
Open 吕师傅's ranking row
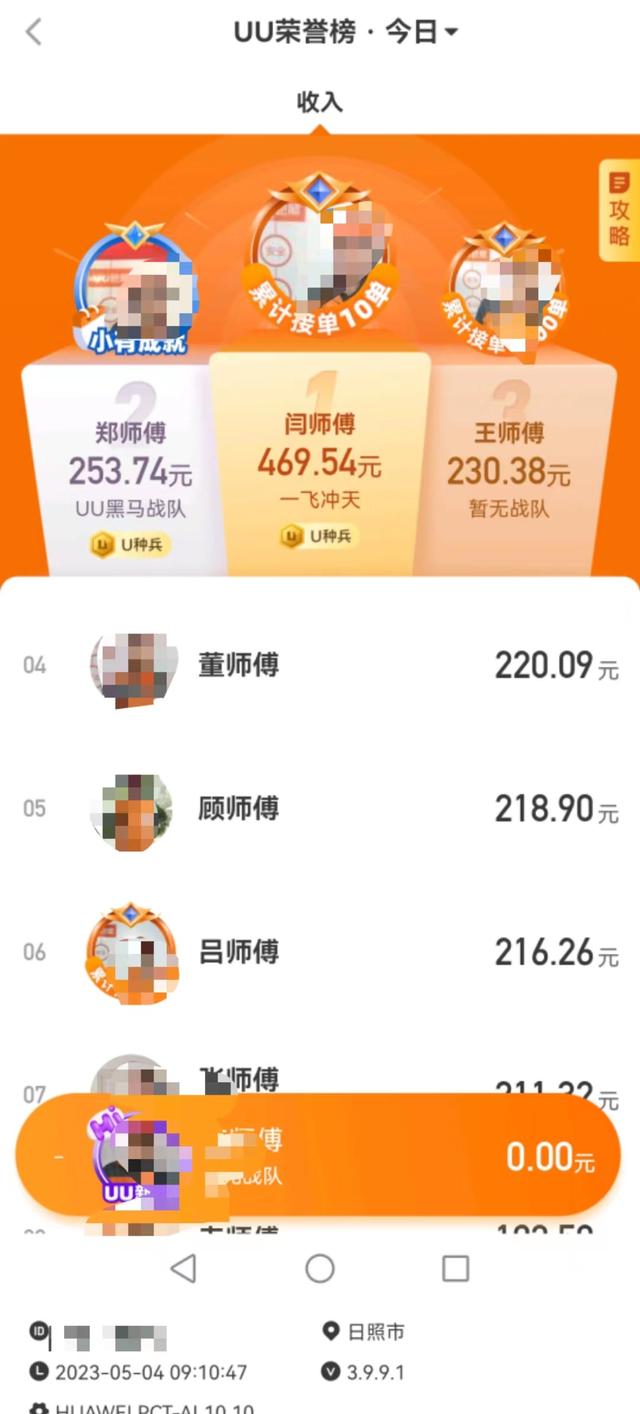click(x=320, y=952)
